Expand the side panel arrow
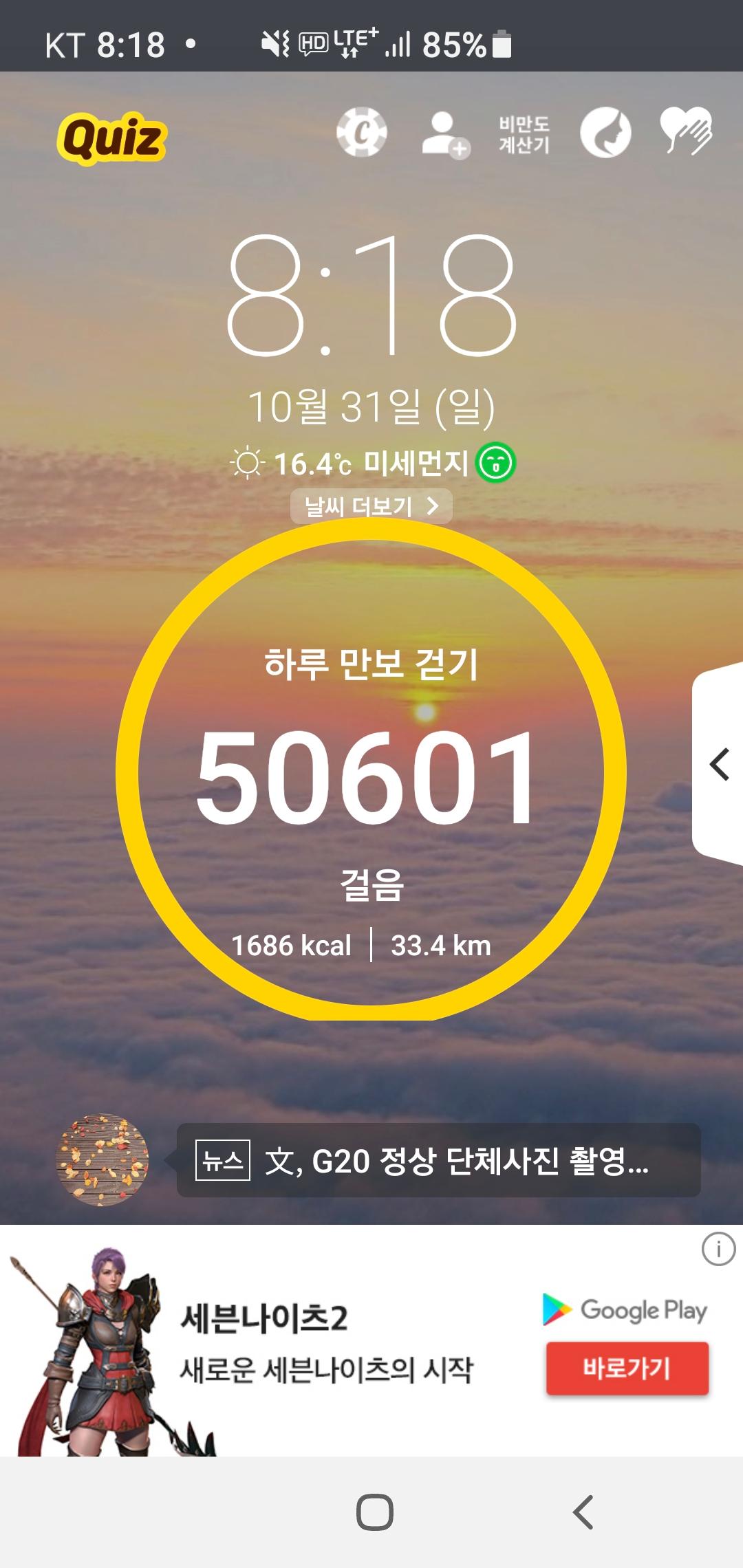Image resolution: width=743 pixels, height=1568 pixels. click(720, 765)
